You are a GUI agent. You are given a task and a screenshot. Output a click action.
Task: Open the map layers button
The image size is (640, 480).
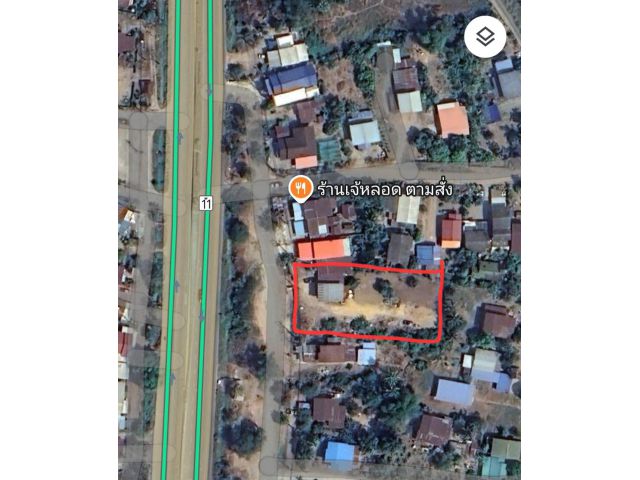tap(485, 37)
